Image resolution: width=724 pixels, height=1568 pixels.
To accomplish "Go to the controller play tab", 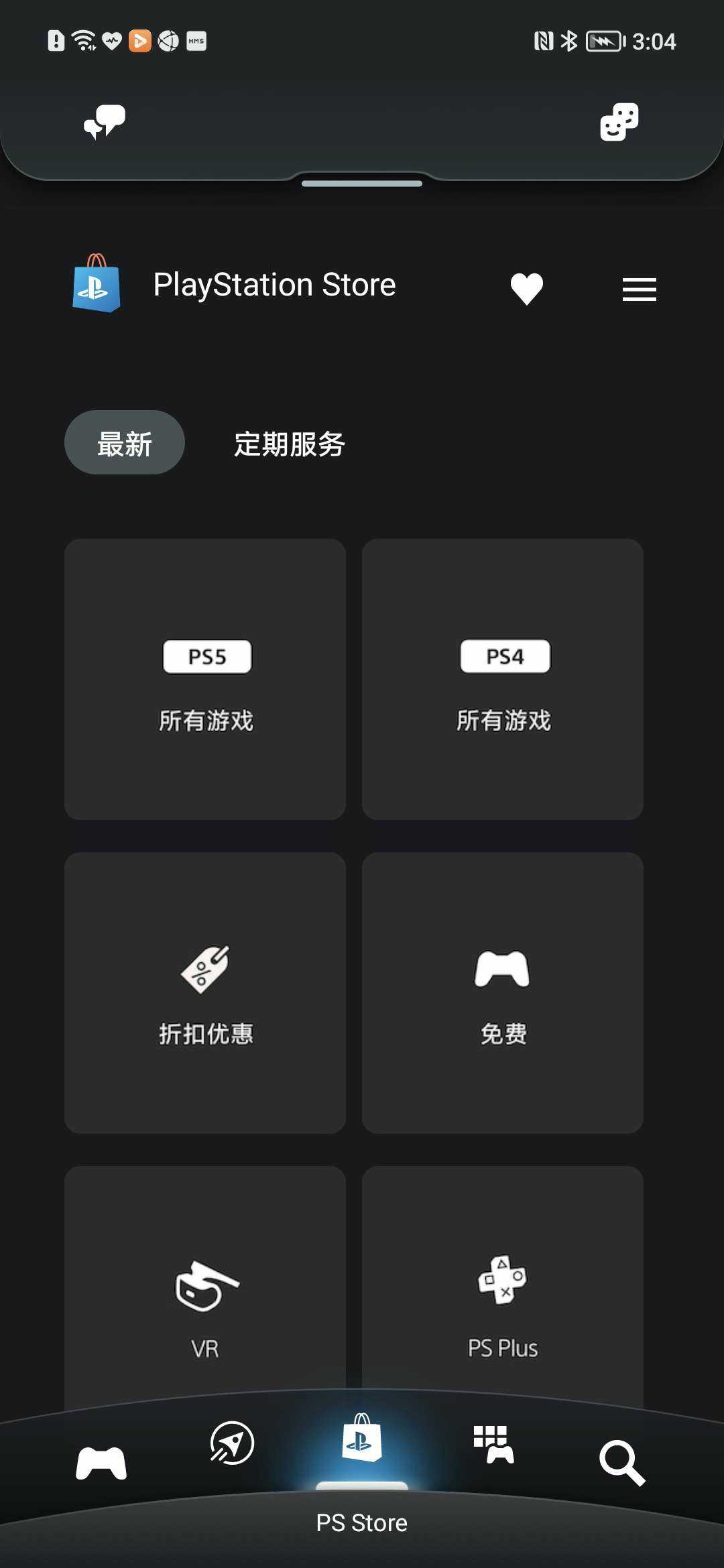I will click(101, 1462).
